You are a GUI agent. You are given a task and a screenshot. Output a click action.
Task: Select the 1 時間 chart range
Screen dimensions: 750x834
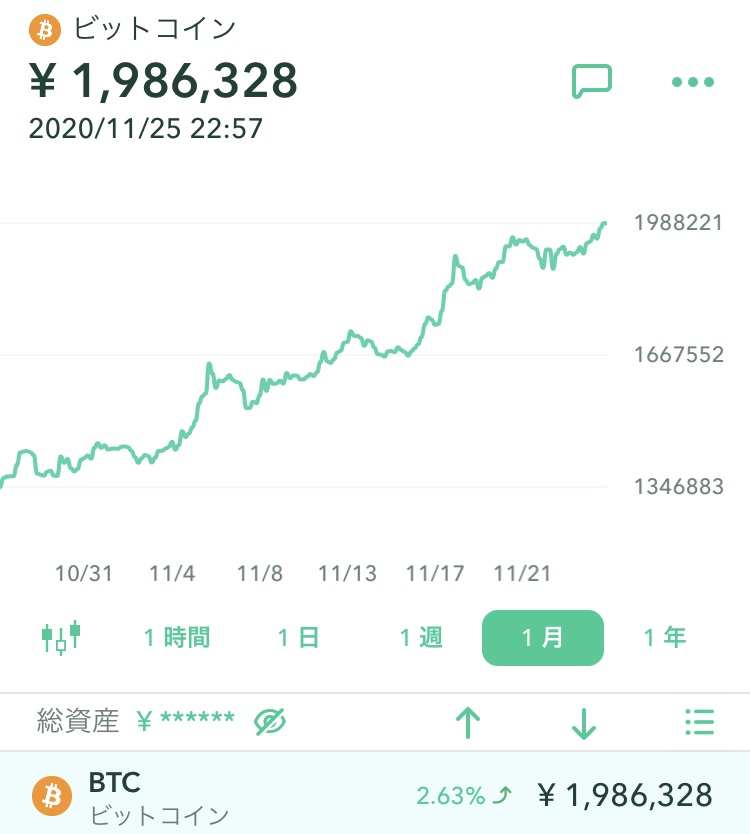pyautogui.click(x=177, y=638)
